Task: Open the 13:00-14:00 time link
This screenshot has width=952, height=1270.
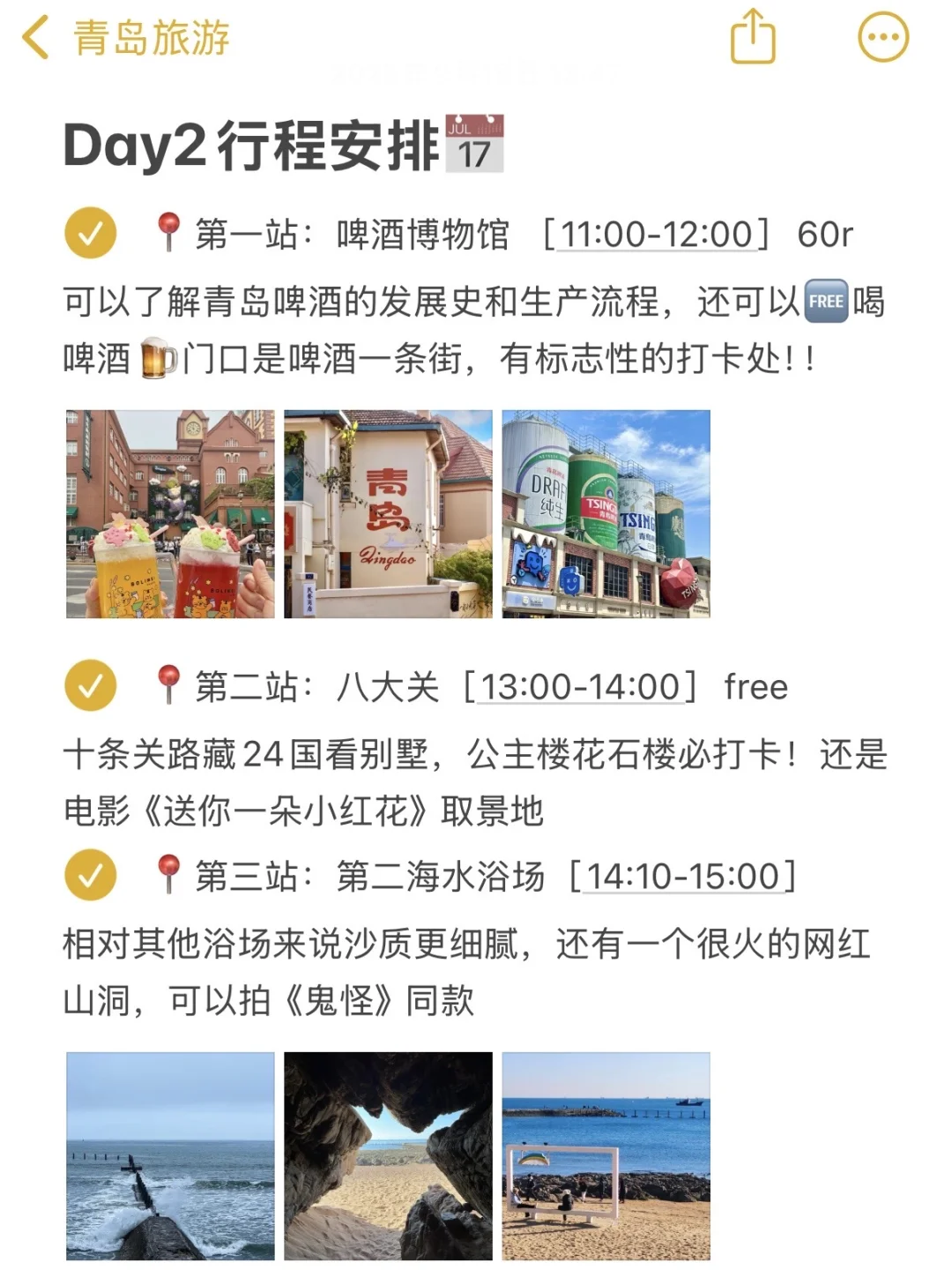Action: 580,686
